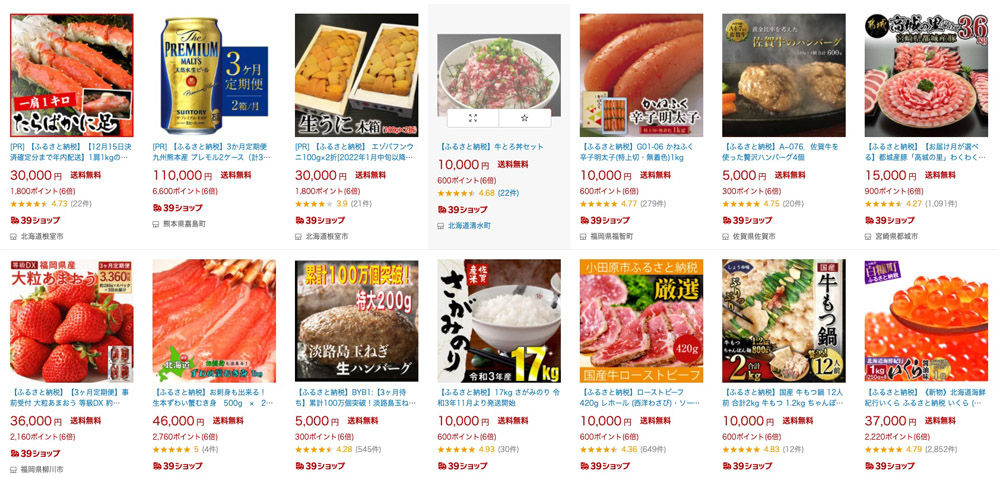Open the Premium Malt's 3ヶ月定期便 product
Image resolution: width=1000 pixels, height=477 pixels.
click(x=214, y=75)
